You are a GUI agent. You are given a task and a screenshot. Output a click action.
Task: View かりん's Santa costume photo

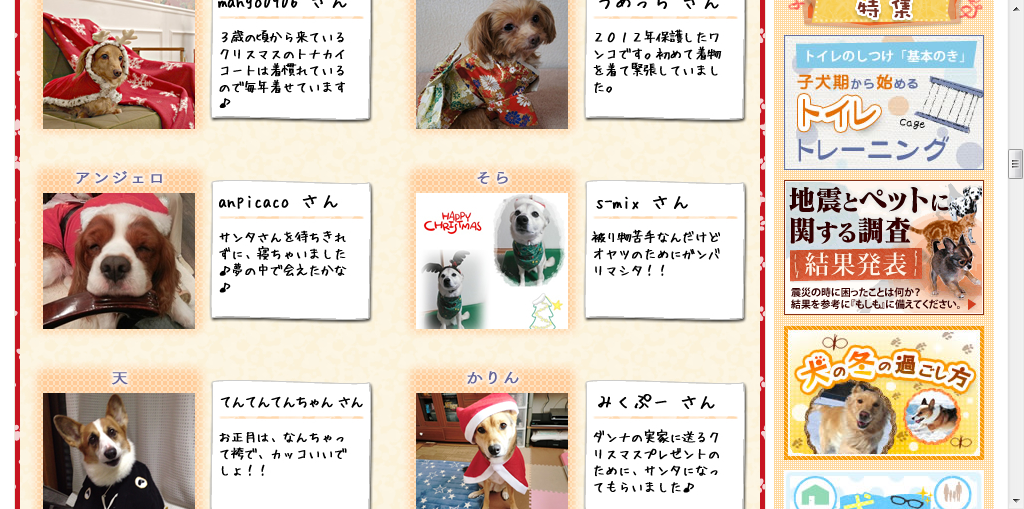[492, 450]
